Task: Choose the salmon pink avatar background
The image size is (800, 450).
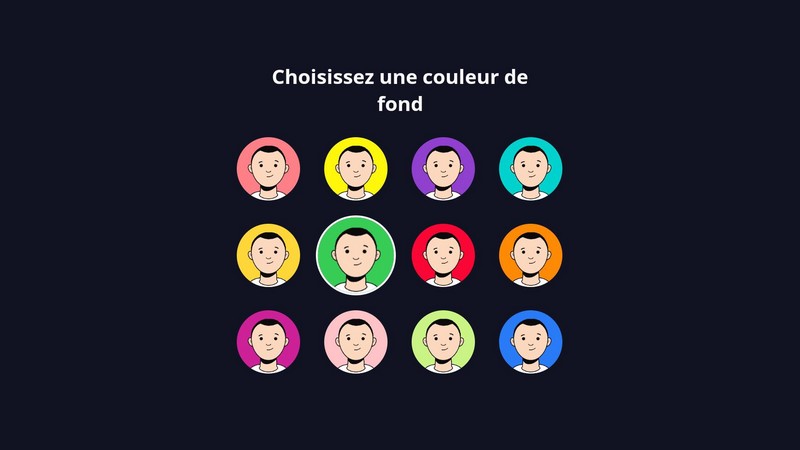Action: (268, 168)
